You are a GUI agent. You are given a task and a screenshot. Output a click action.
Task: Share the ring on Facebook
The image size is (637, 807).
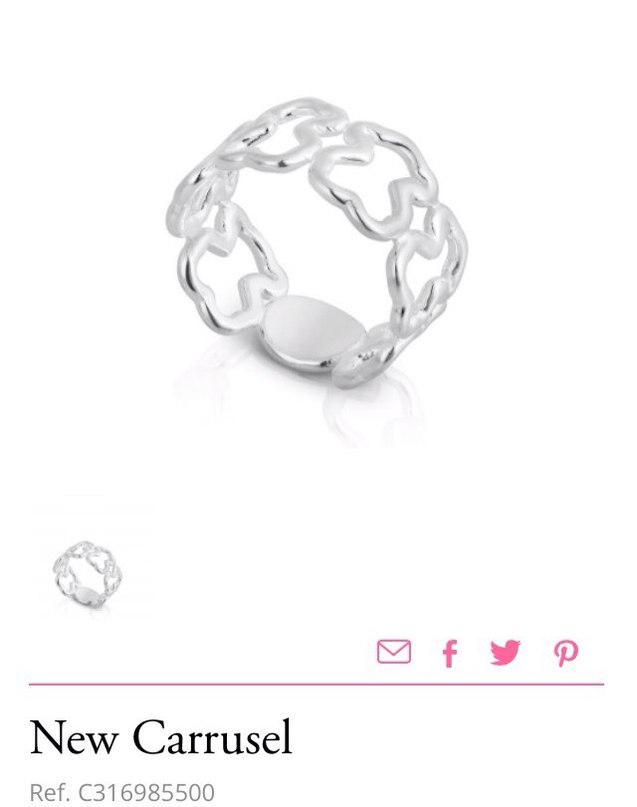click(450, 654)
